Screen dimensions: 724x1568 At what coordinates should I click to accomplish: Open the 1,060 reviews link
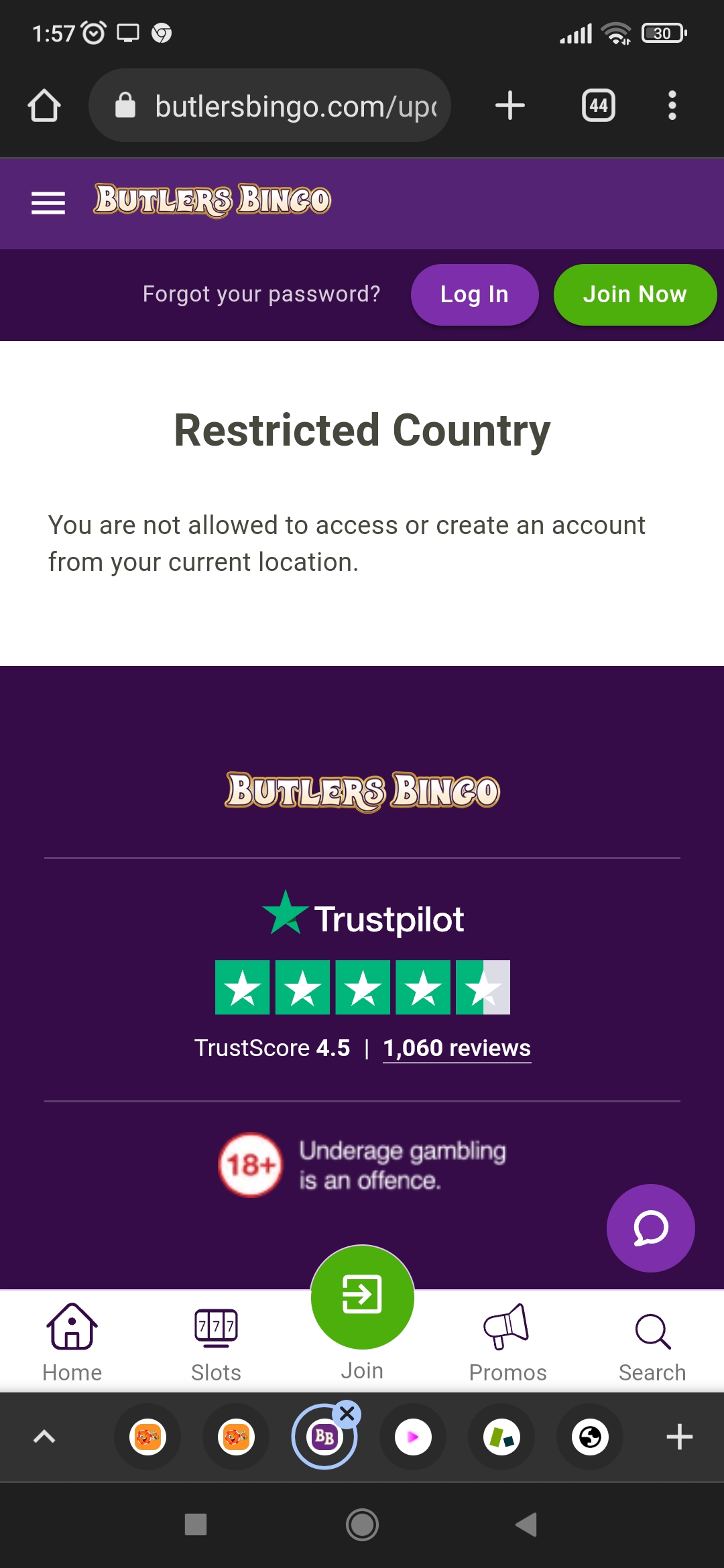[x=457, y=1048]
